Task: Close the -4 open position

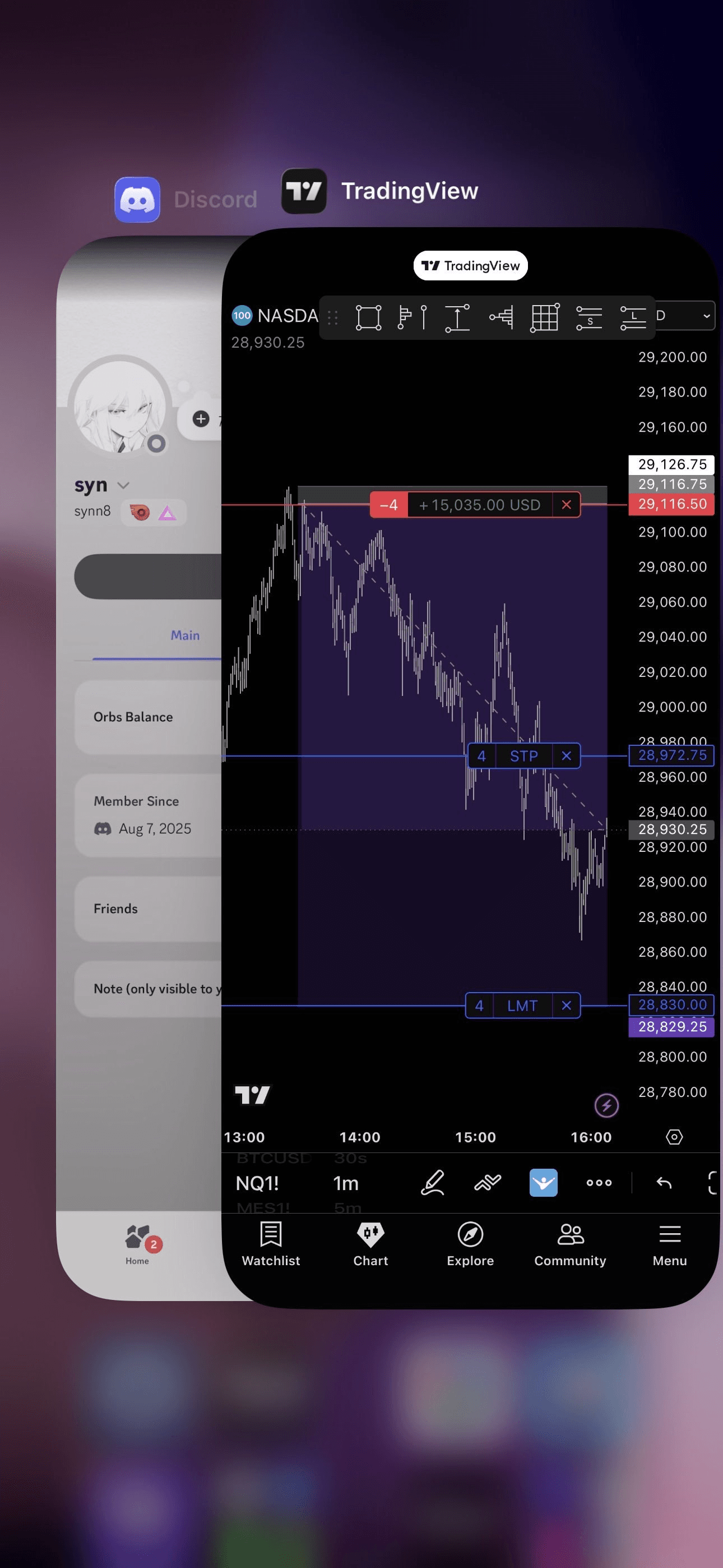Action: (x=567, y=505)
